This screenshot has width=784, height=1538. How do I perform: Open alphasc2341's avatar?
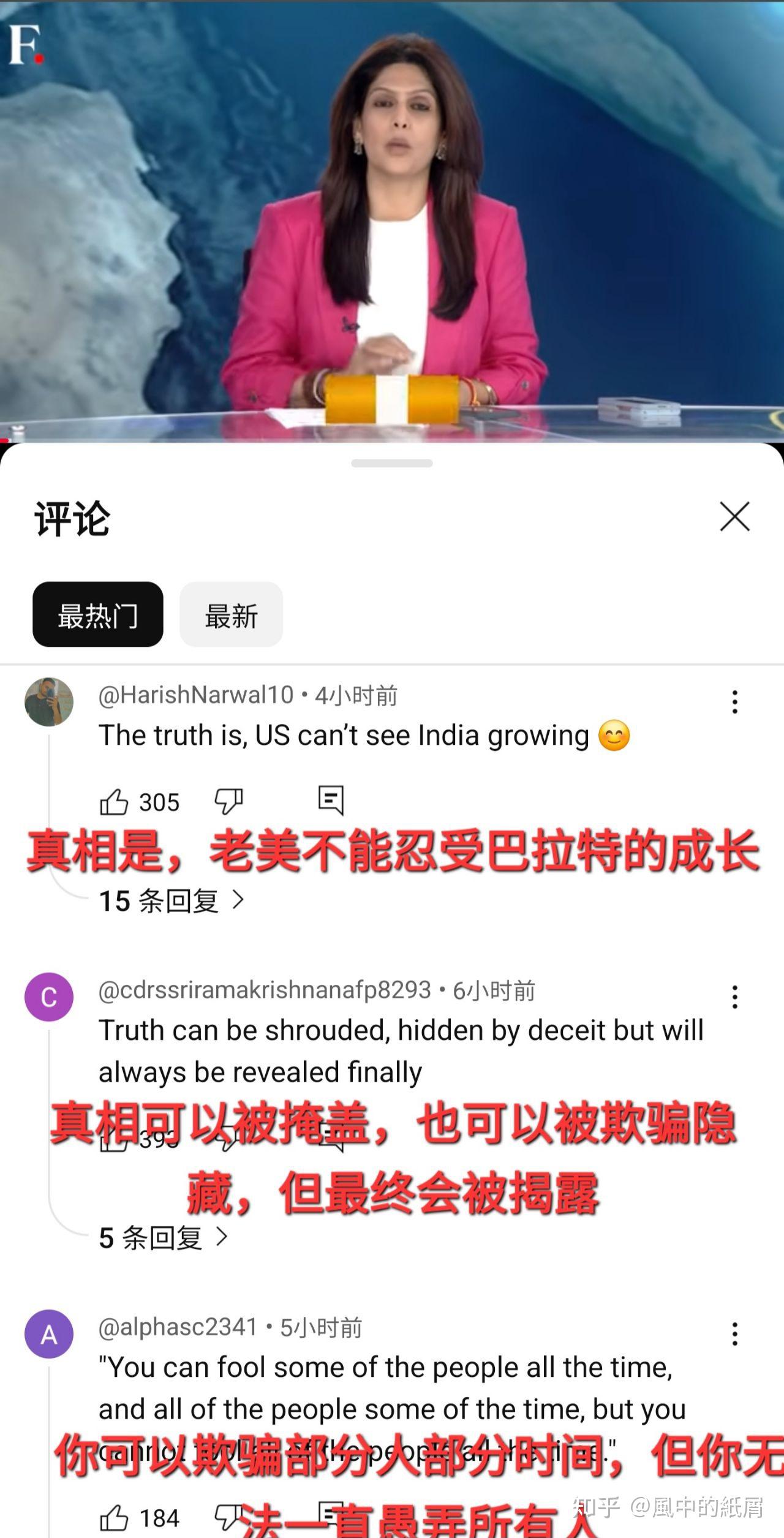tap(49, 1334)
